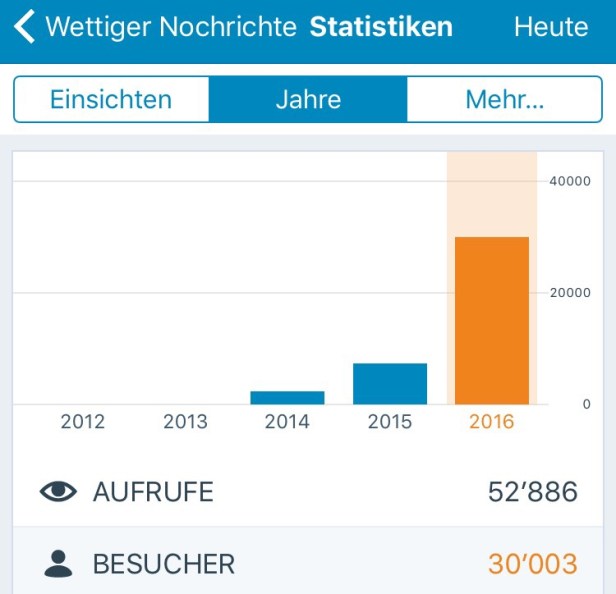Select the 2015 bar in chart
This screenshot has width=616, height=594.
(x=390, y=384)
